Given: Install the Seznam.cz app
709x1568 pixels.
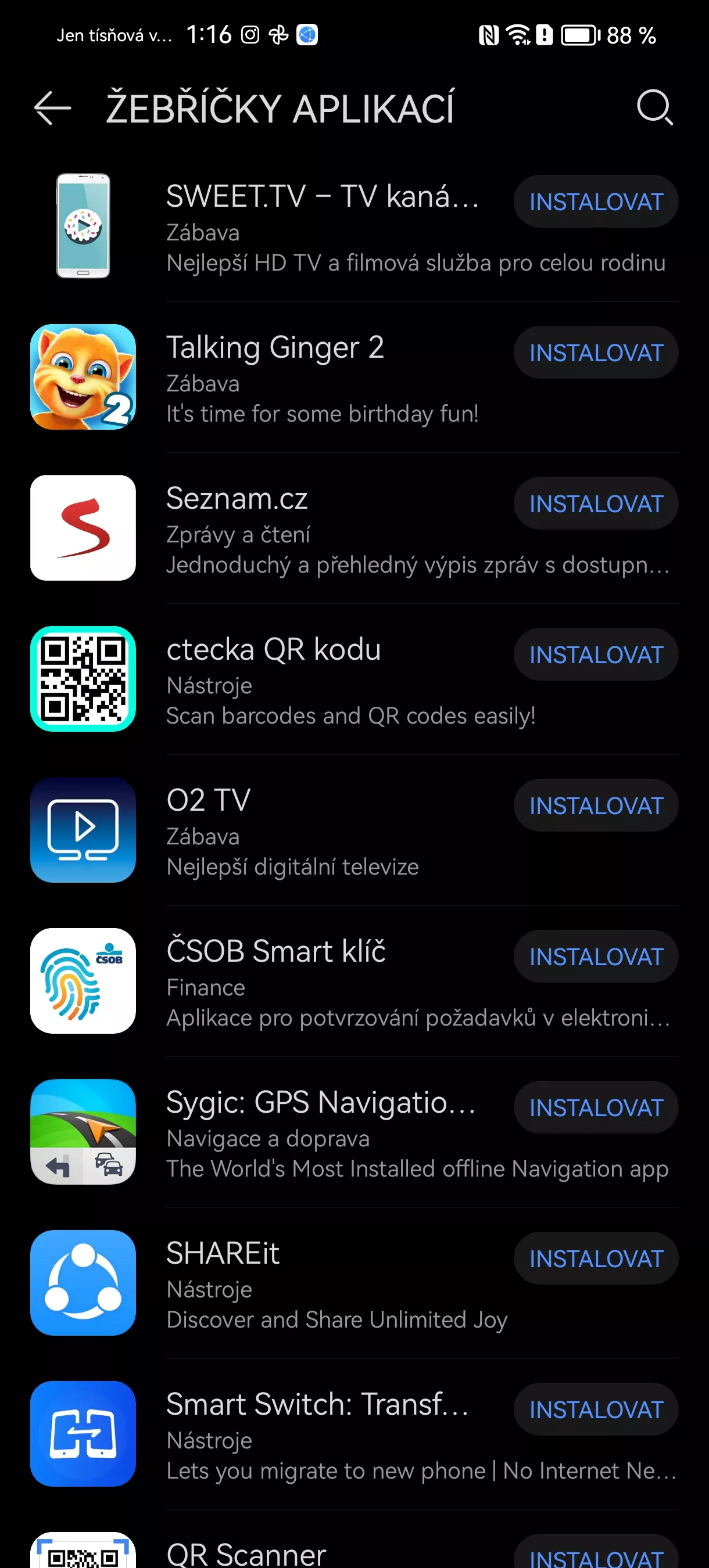Looking at the screenshot, I should pyautogui.click(x=596, y=504).
